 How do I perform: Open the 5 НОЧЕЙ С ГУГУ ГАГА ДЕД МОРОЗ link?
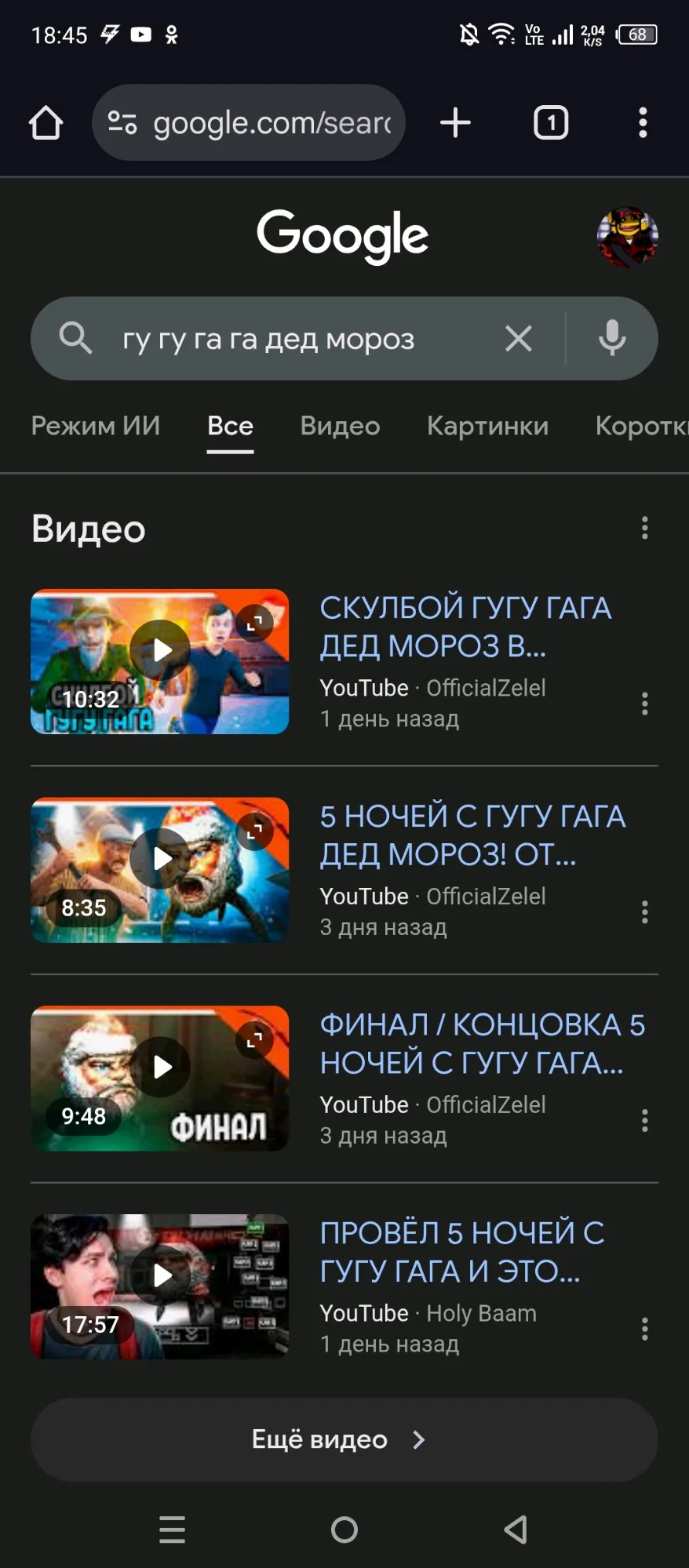(x=472, y=835)
